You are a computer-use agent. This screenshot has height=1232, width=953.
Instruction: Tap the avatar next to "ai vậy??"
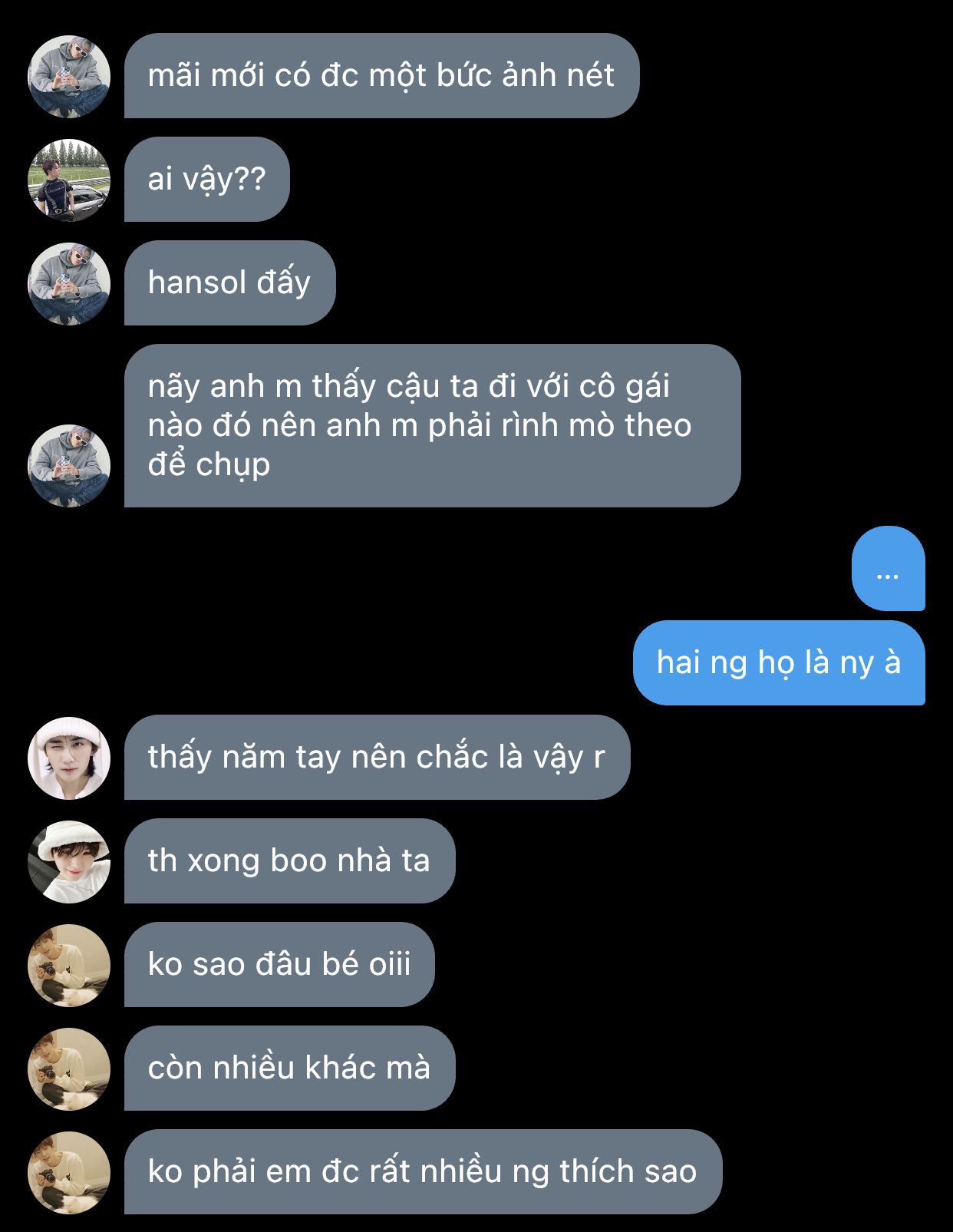(69, 180)
